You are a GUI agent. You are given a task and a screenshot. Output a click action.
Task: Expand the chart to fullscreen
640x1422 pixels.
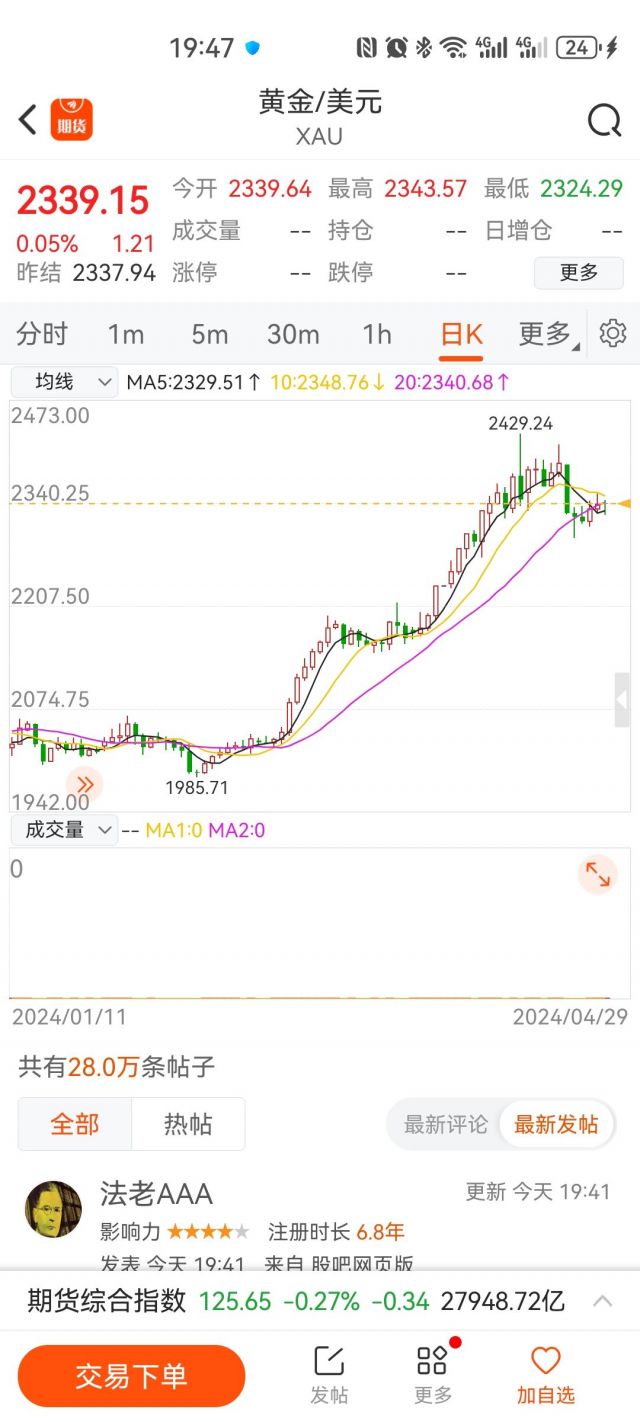click(x=597, y=875)
